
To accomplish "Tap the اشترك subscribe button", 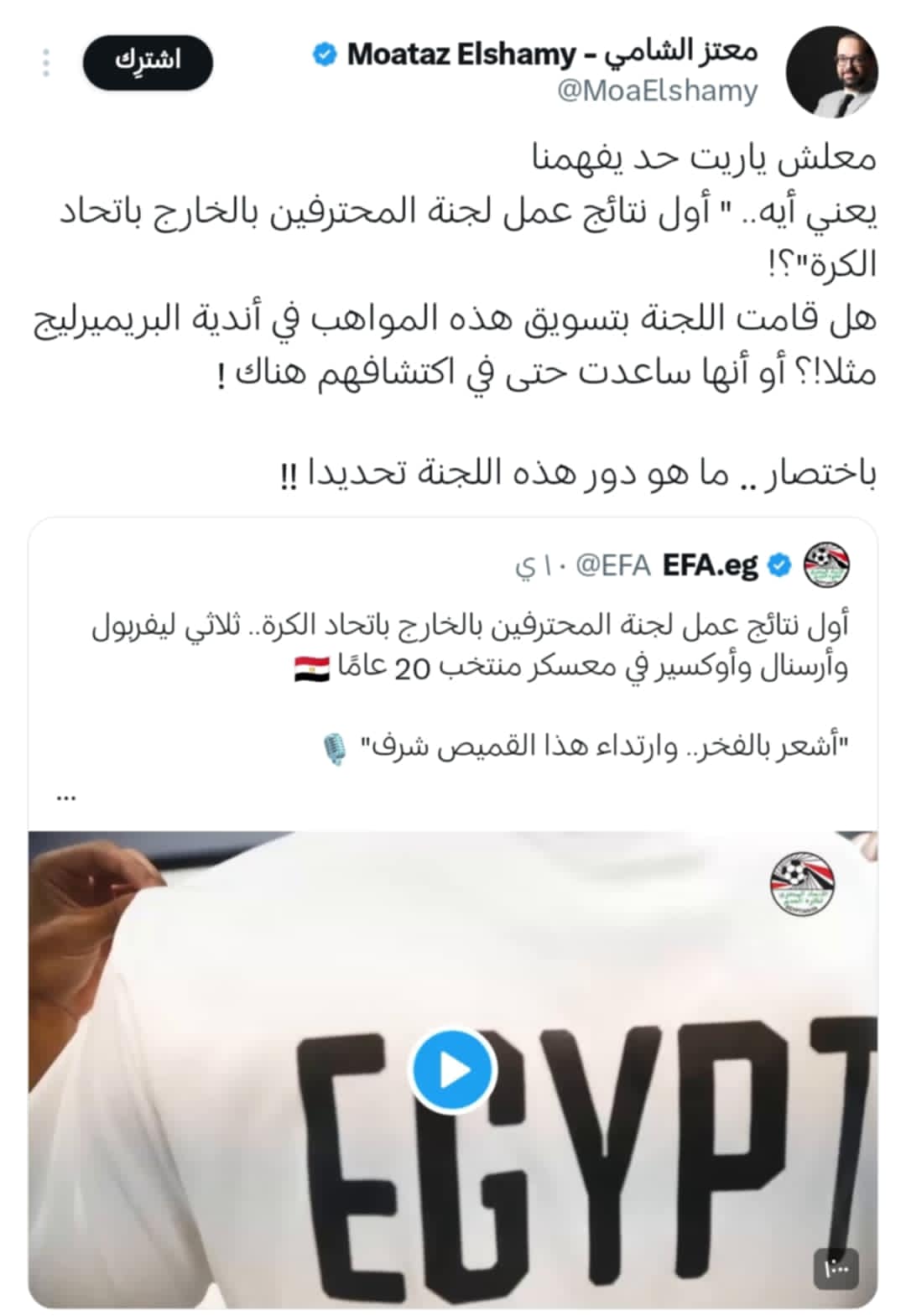I will point(148,62).
